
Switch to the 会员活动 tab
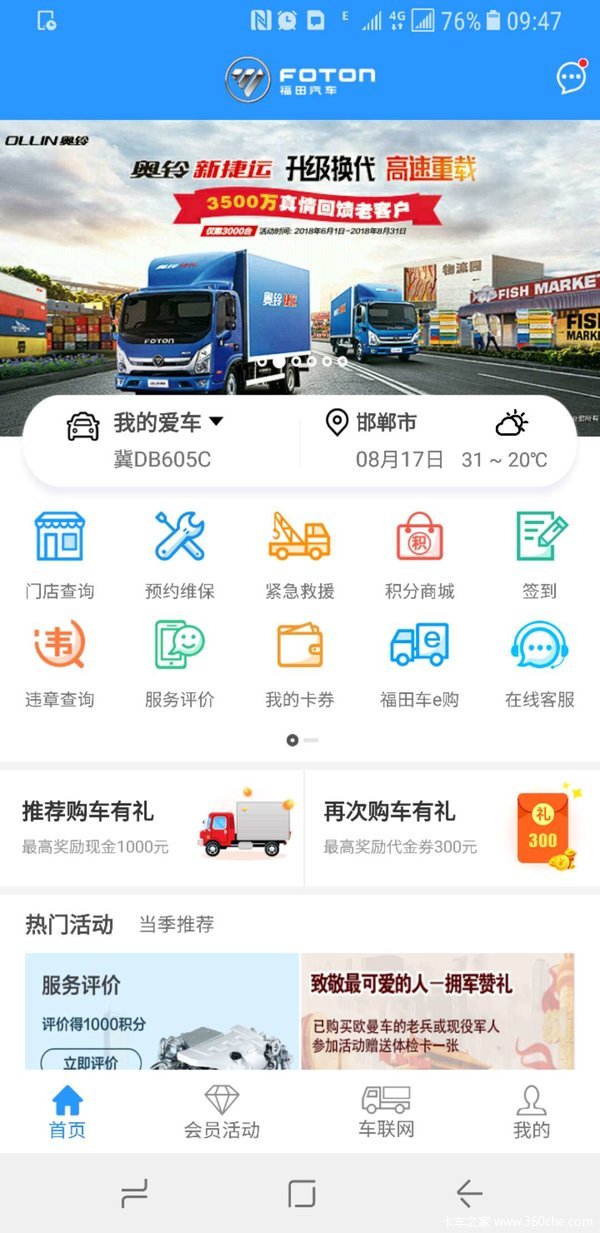(x=222, y=1113)
